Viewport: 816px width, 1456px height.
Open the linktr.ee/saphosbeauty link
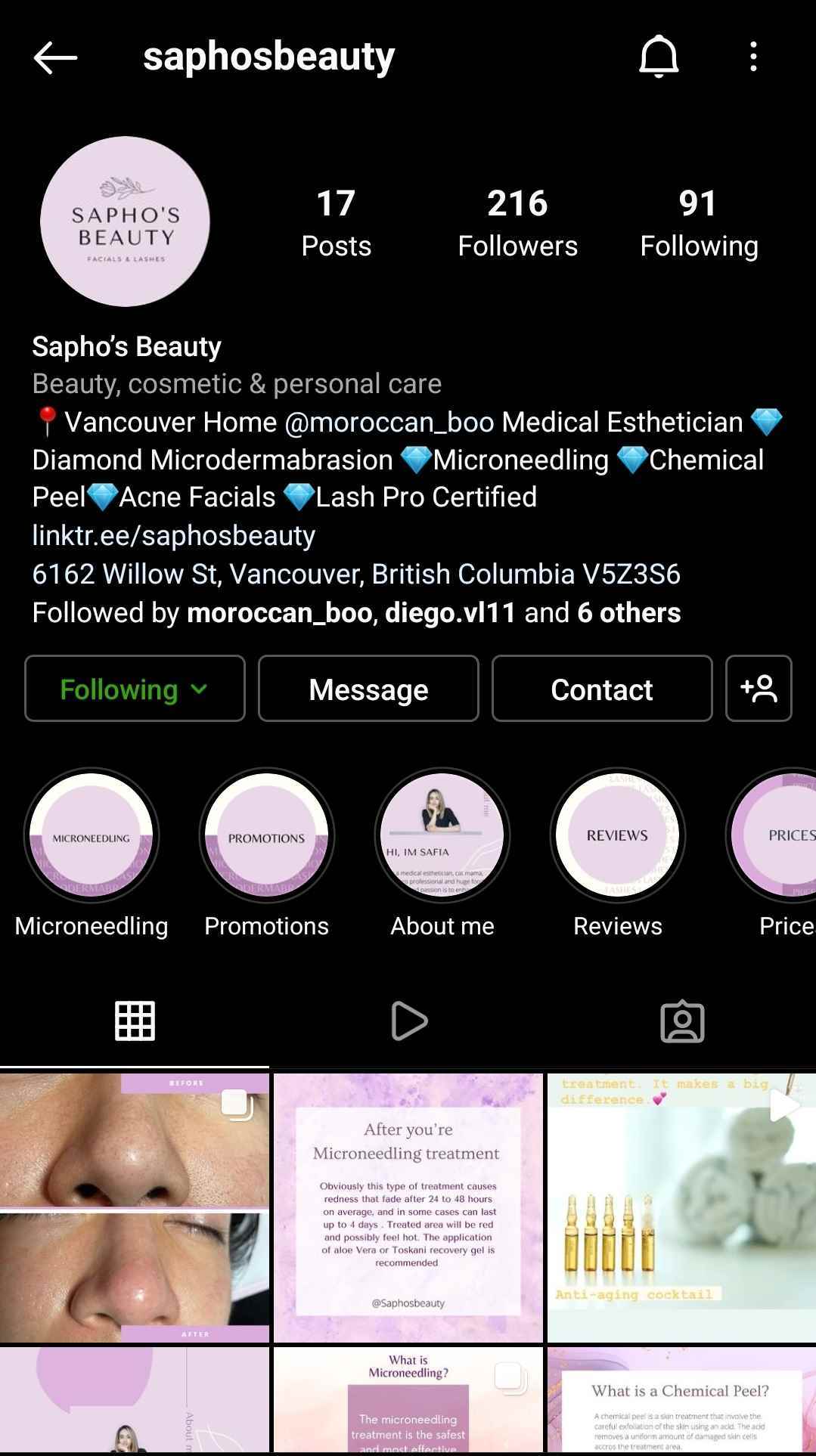click(173, 535)
